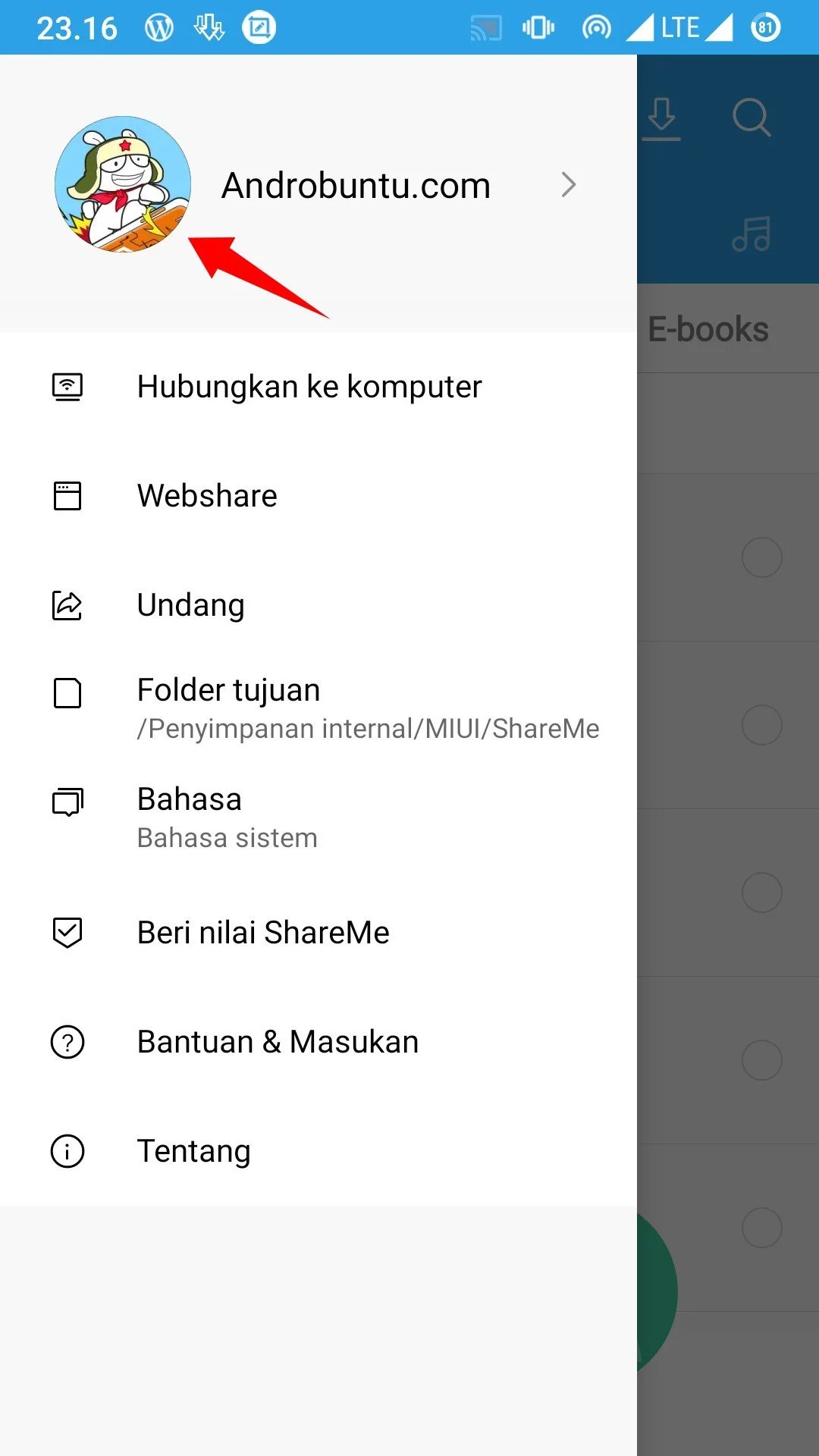Viewport: 819px width, 1456px height.
Task: Click the Beri nilai ShareMe checkmark icon
Action: coord(67,933)
